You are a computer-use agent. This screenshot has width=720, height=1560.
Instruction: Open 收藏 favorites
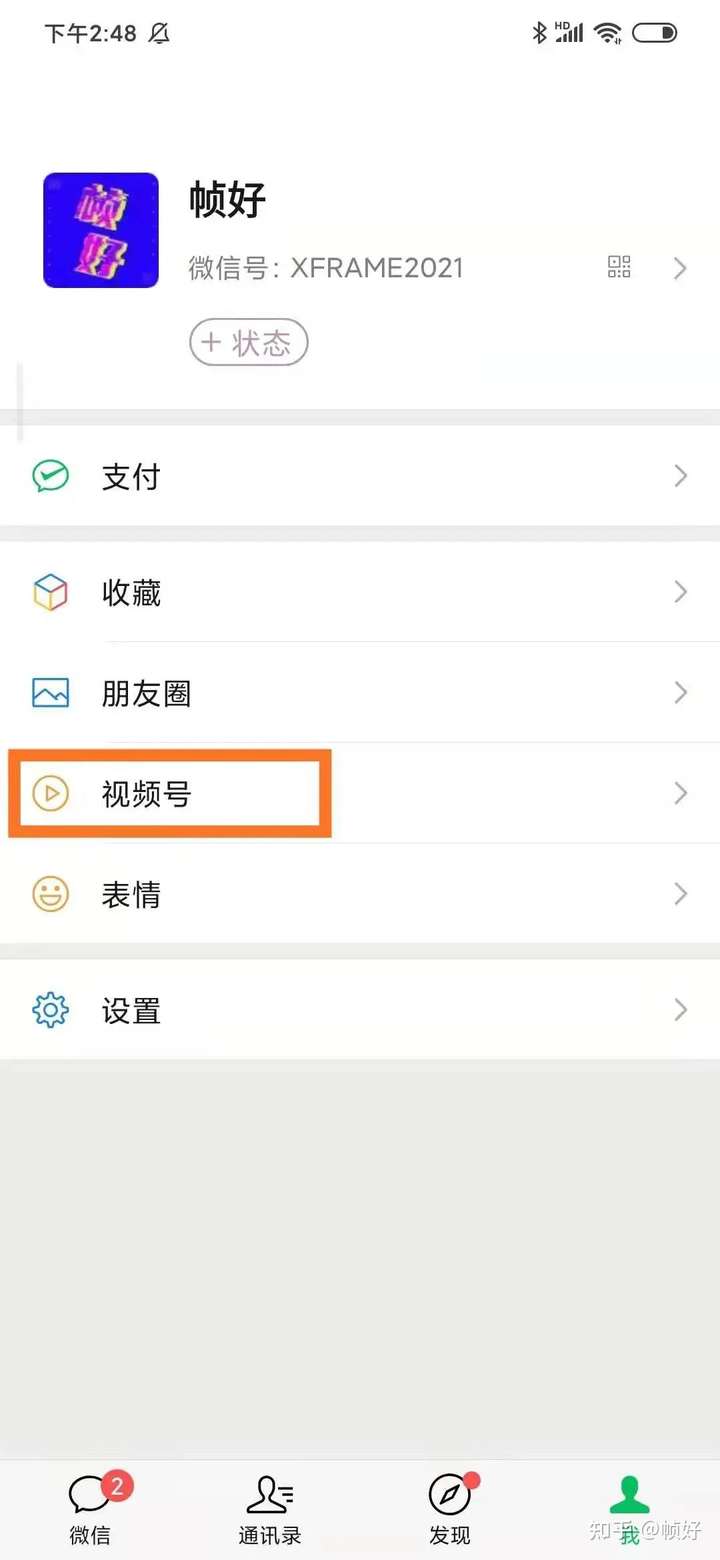coord(360,593)
